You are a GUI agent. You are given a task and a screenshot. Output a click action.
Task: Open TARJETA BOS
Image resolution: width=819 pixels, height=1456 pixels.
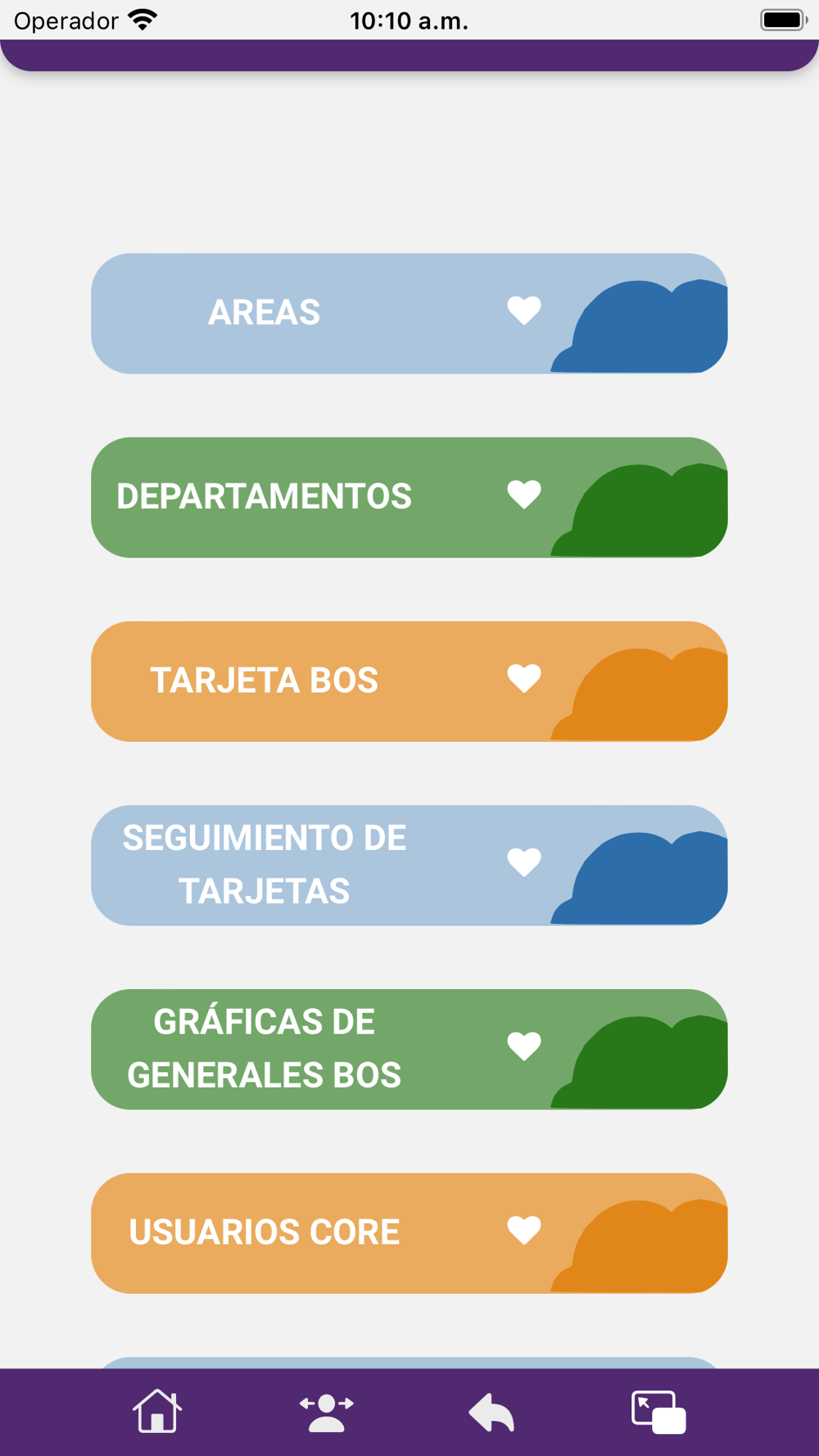click(x=409, y=681)
